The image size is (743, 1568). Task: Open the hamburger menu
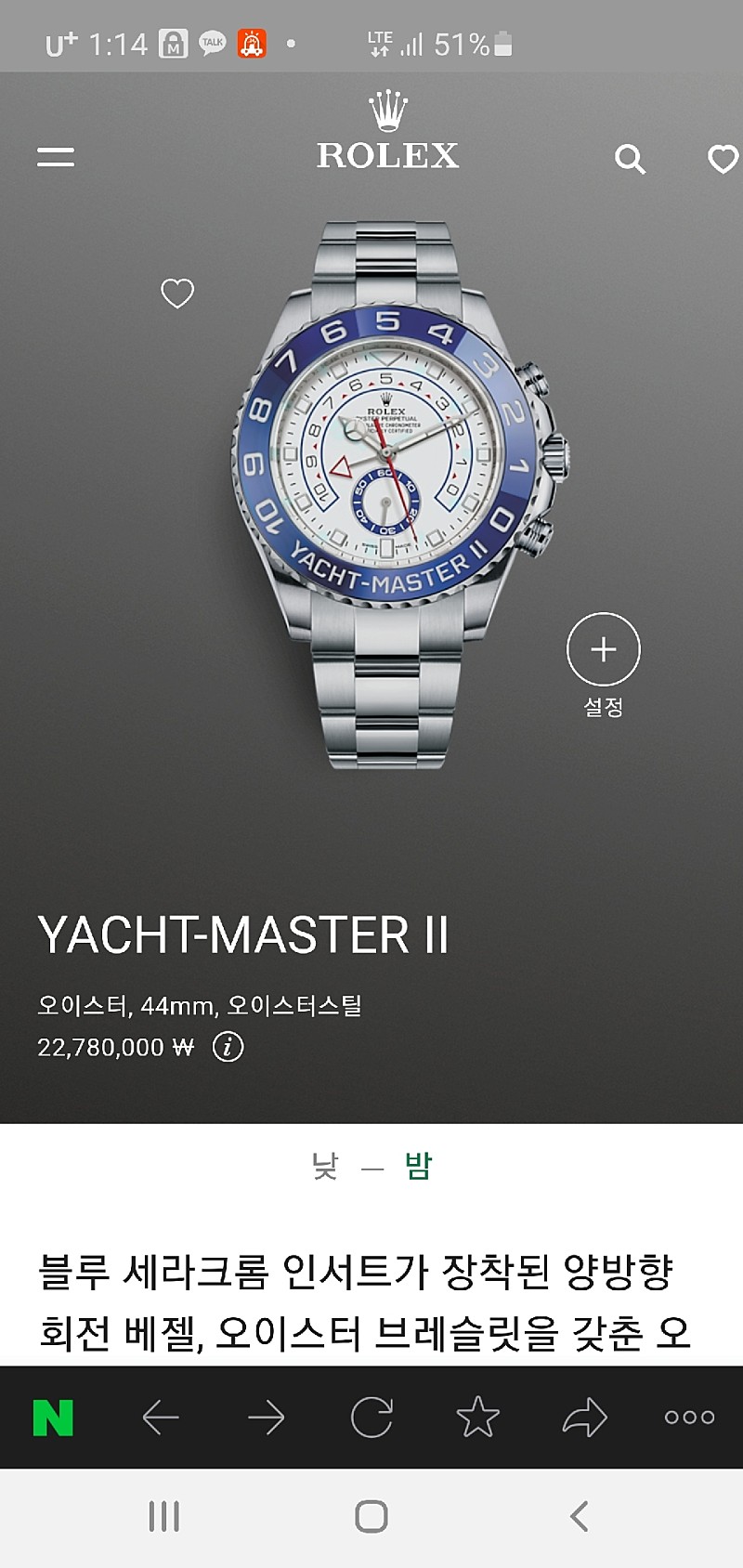tap(56, 156)
